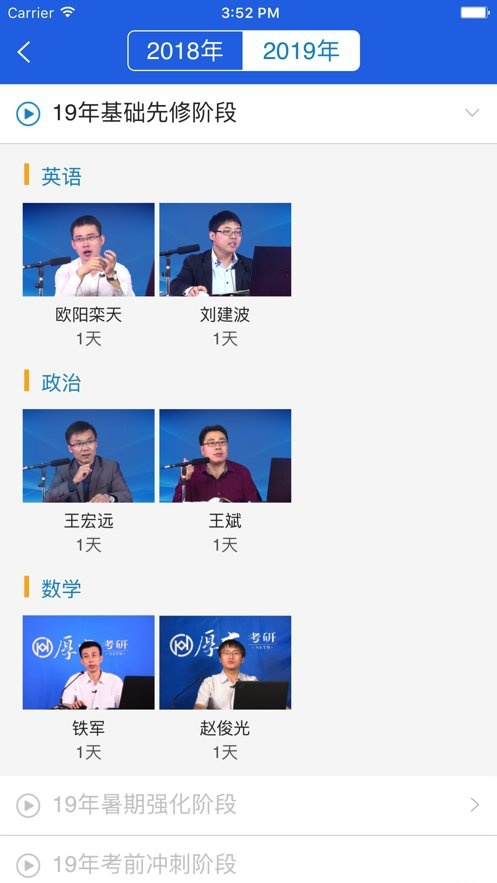Screen dimensions: 497x883
Task: Go back using the top-left arrow
Action: (x=24, y=52)
